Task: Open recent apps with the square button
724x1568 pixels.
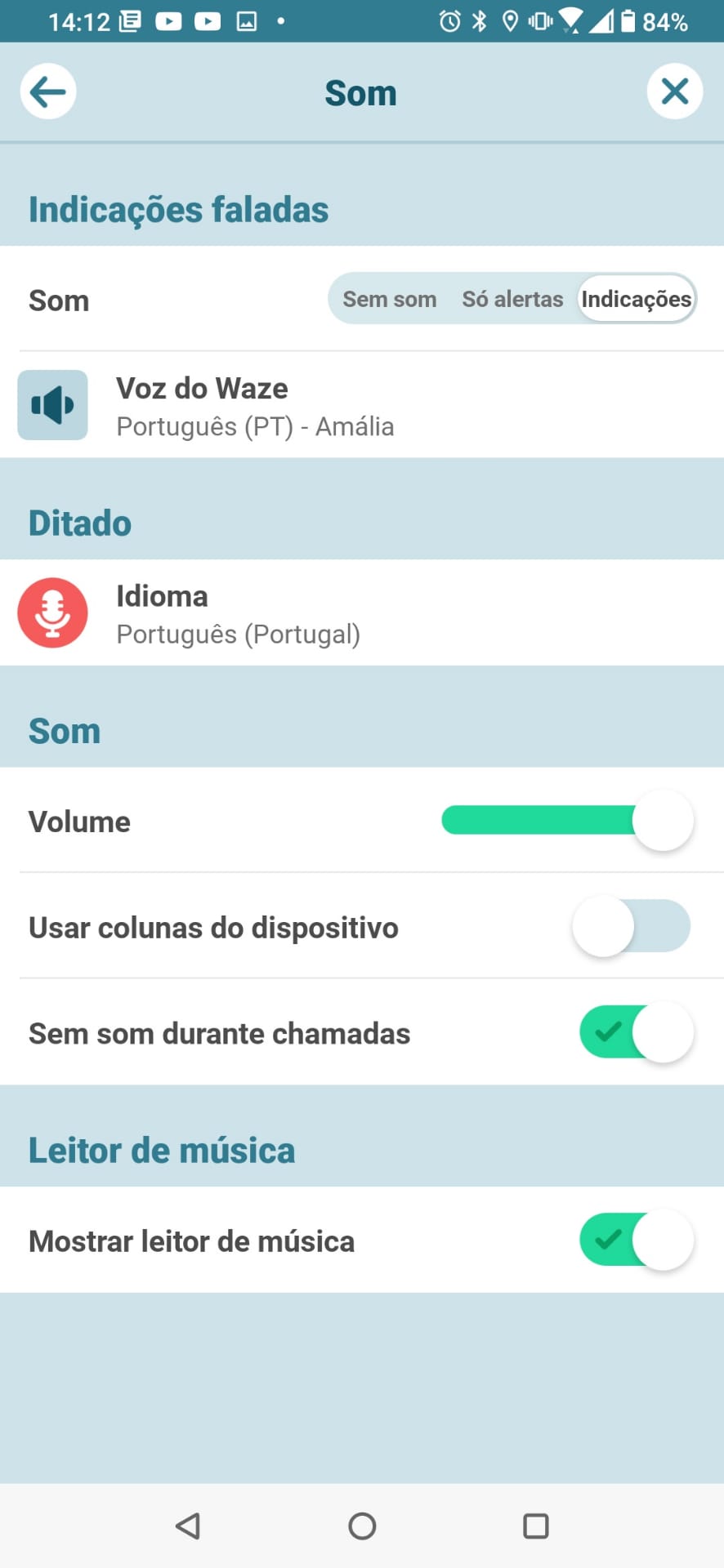Action: pos(536,1525)
